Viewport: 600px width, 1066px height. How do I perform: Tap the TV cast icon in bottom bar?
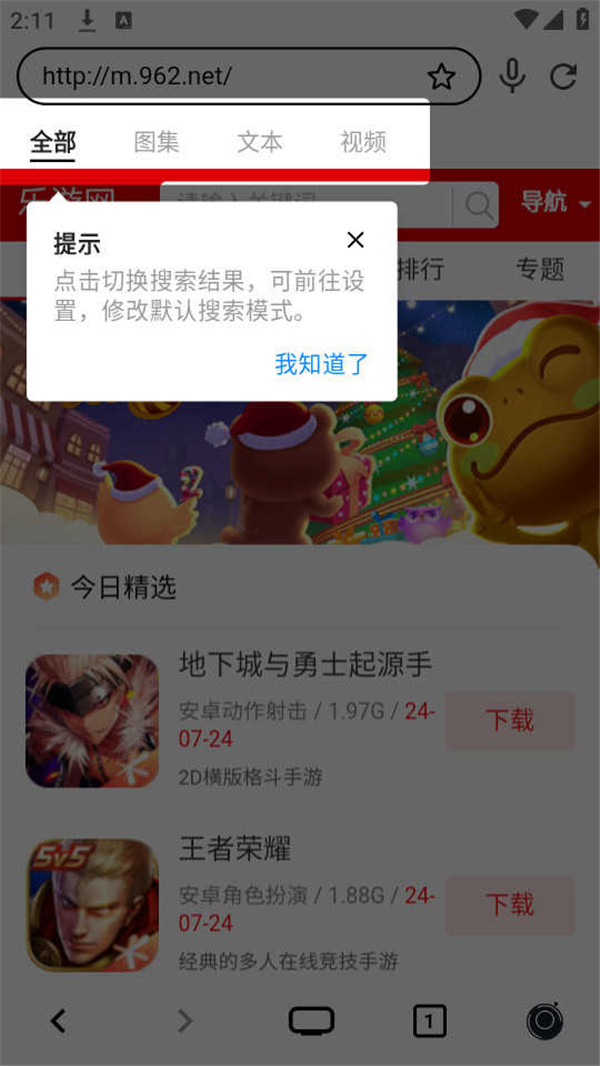[x=311, y=1021]
